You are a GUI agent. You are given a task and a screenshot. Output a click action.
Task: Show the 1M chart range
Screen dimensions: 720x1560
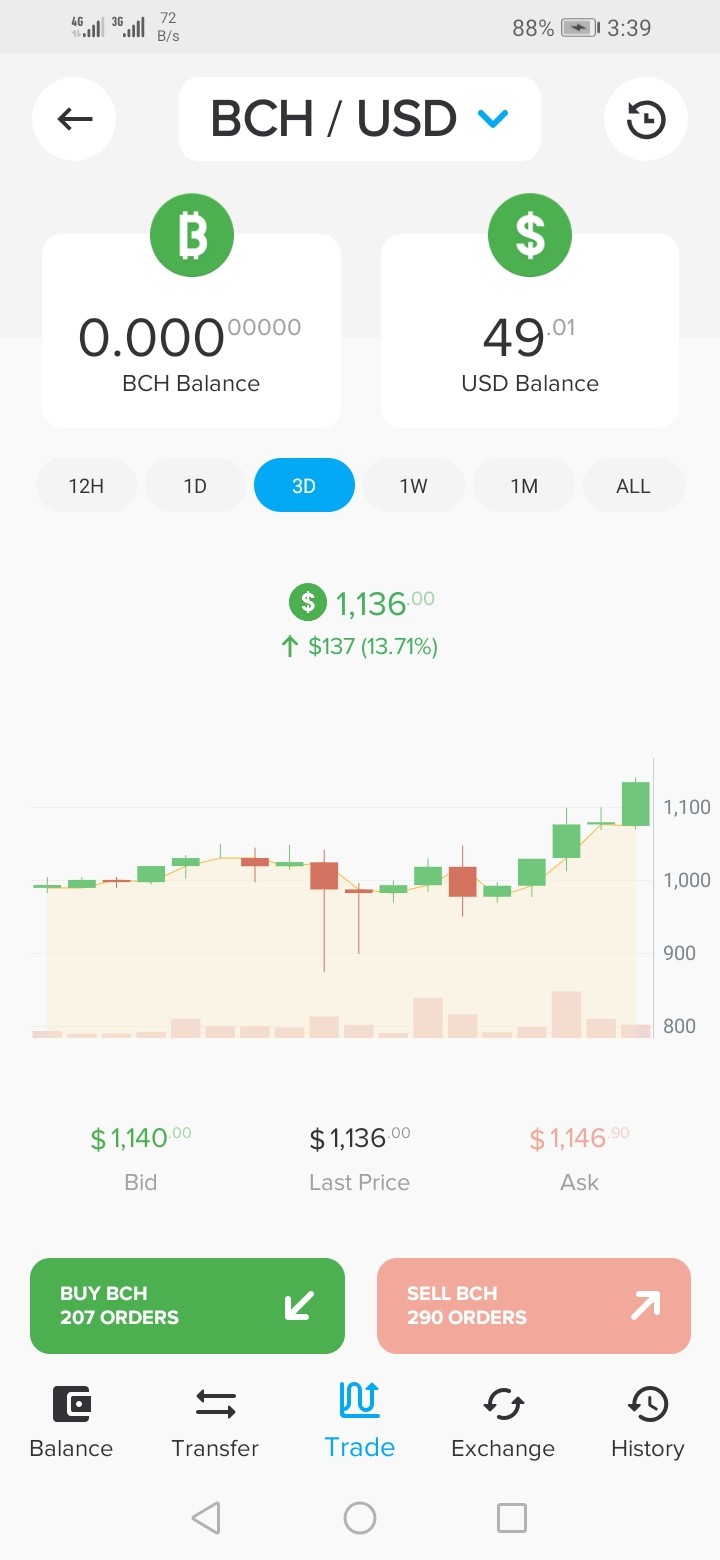click(524, 486)
